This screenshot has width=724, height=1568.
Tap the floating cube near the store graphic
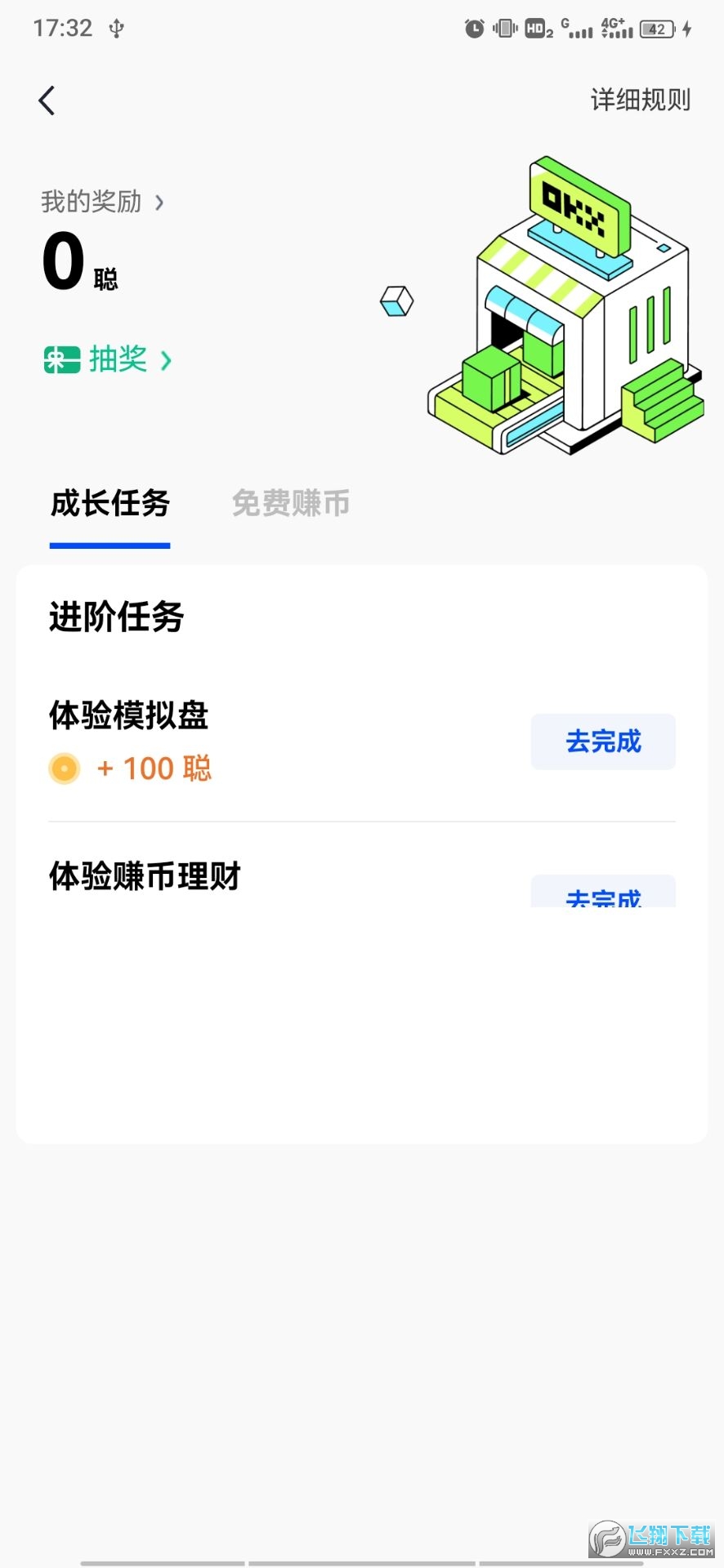coord(397,301)
